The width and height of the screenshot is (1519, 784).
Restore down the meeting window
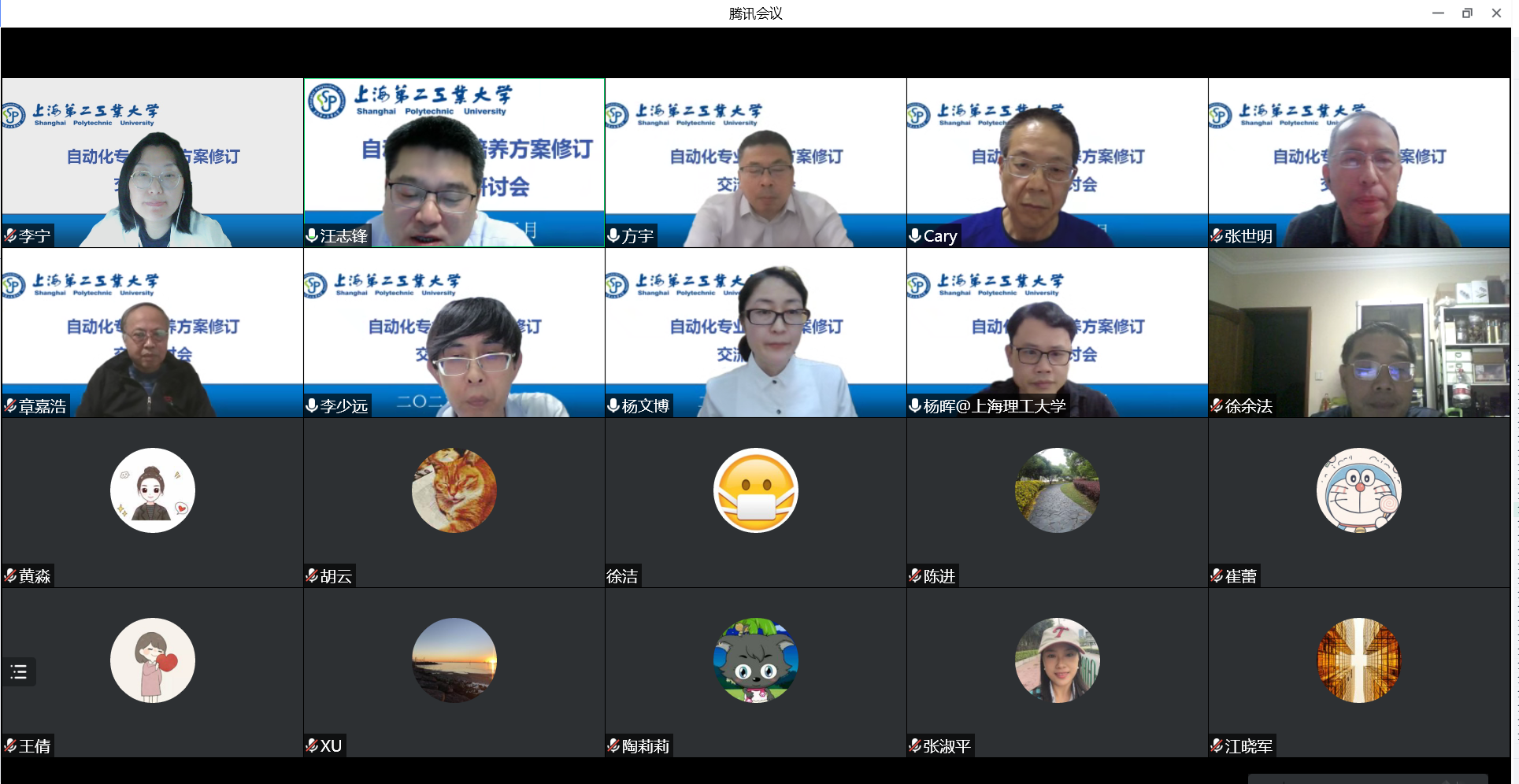pos(1467,13)
